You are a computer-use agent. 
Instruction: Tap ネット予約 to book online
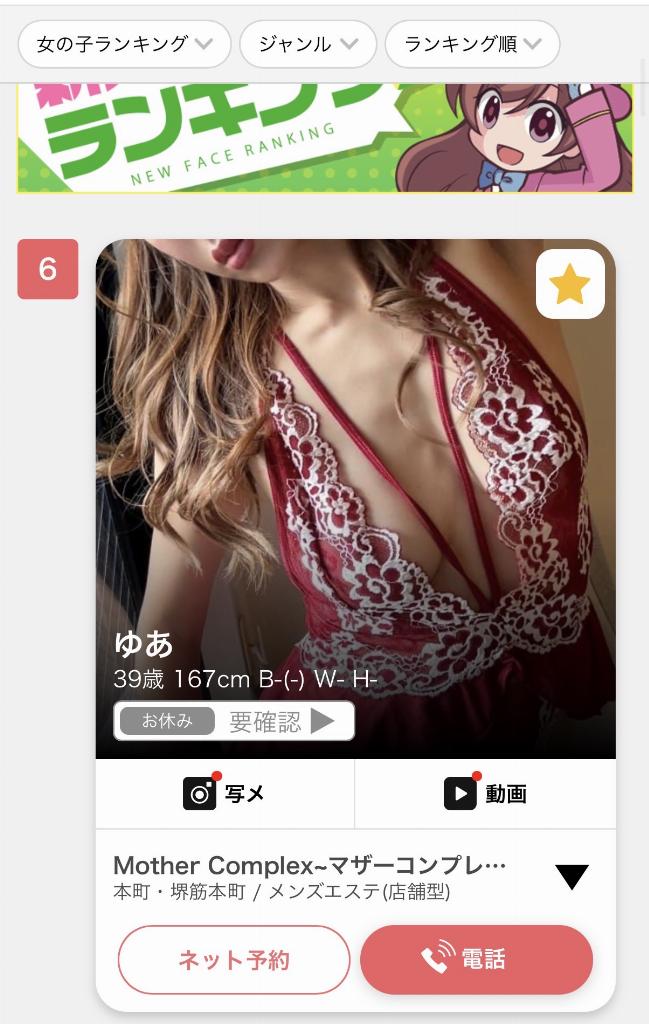pyautogui.click(x=234, y=960)
